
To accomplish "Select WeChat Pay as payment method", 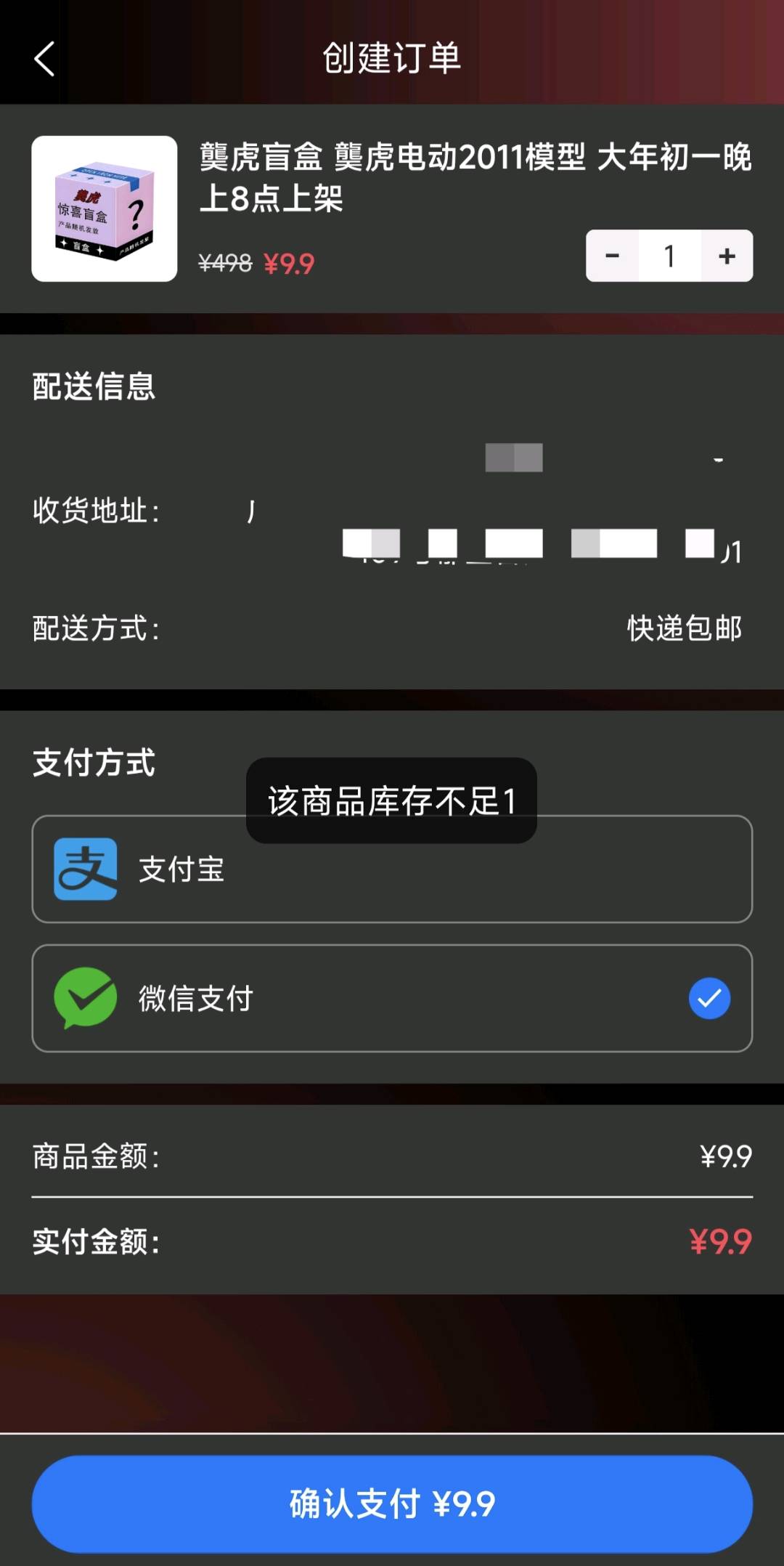I will [x=392, y=998].
